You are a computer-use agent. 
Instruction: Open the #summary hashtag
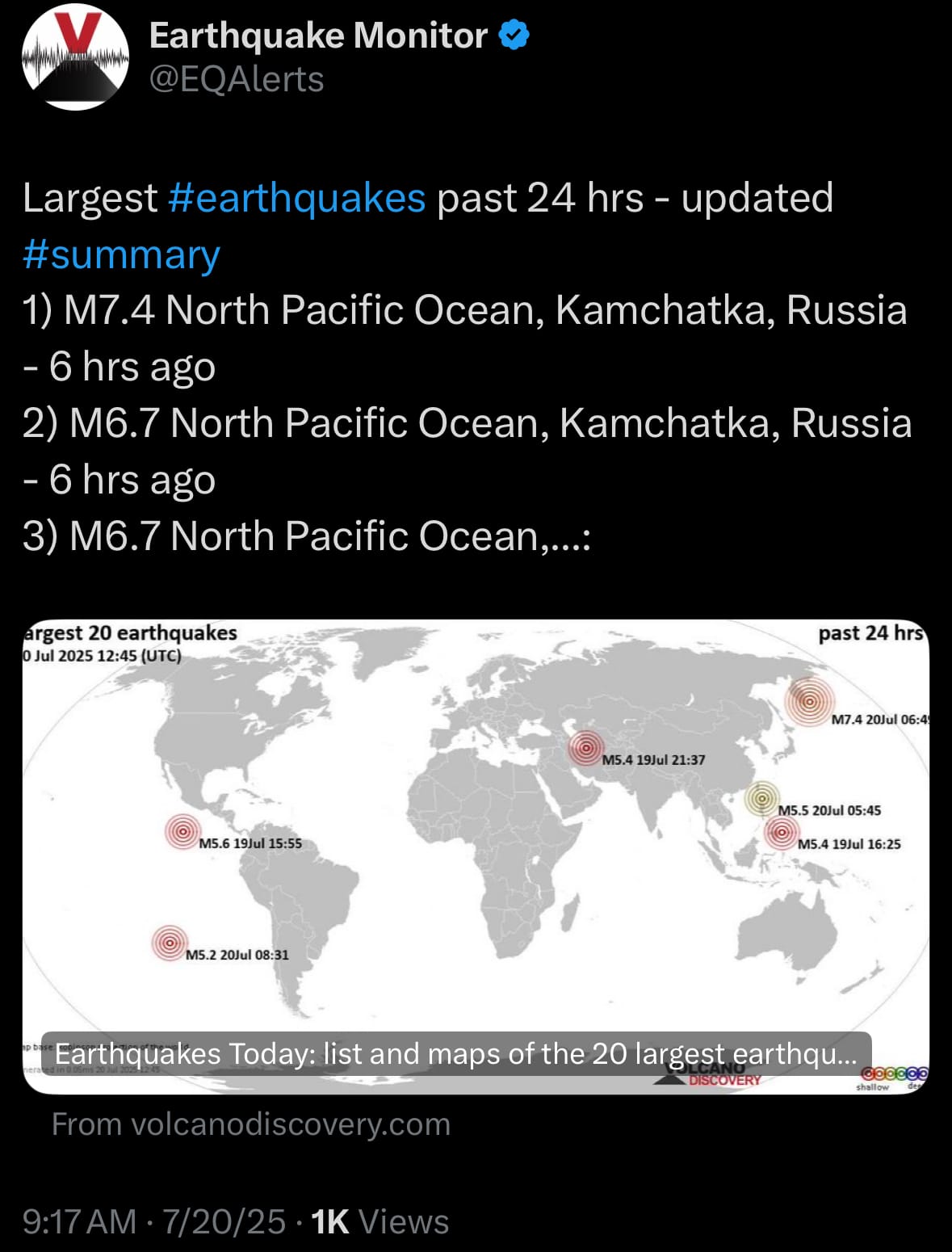point(121,254)
